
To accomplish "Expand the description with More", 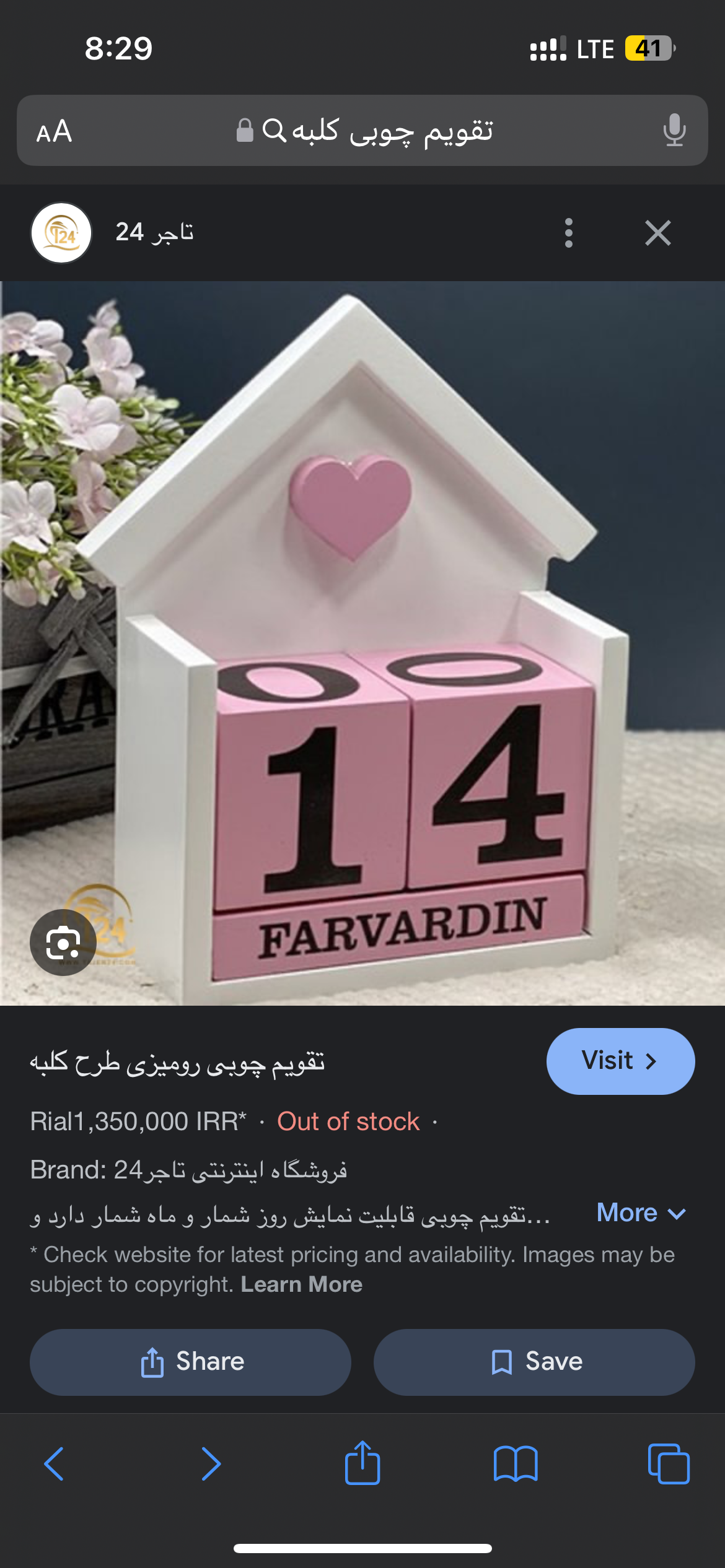I will (x=640, y=1213).
